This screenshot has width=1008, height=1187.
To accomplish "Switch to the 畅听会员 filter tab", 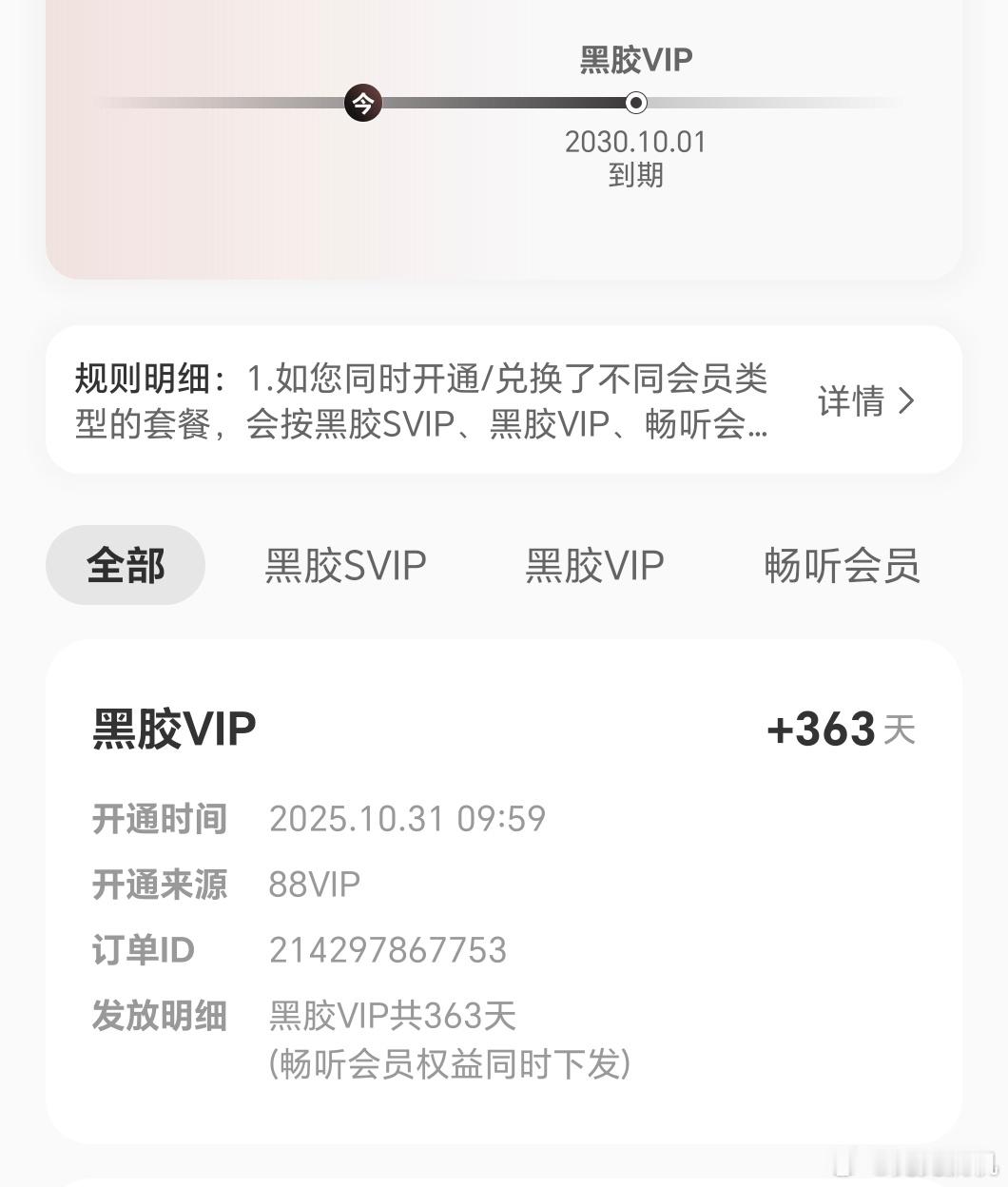I will point(842,565).
